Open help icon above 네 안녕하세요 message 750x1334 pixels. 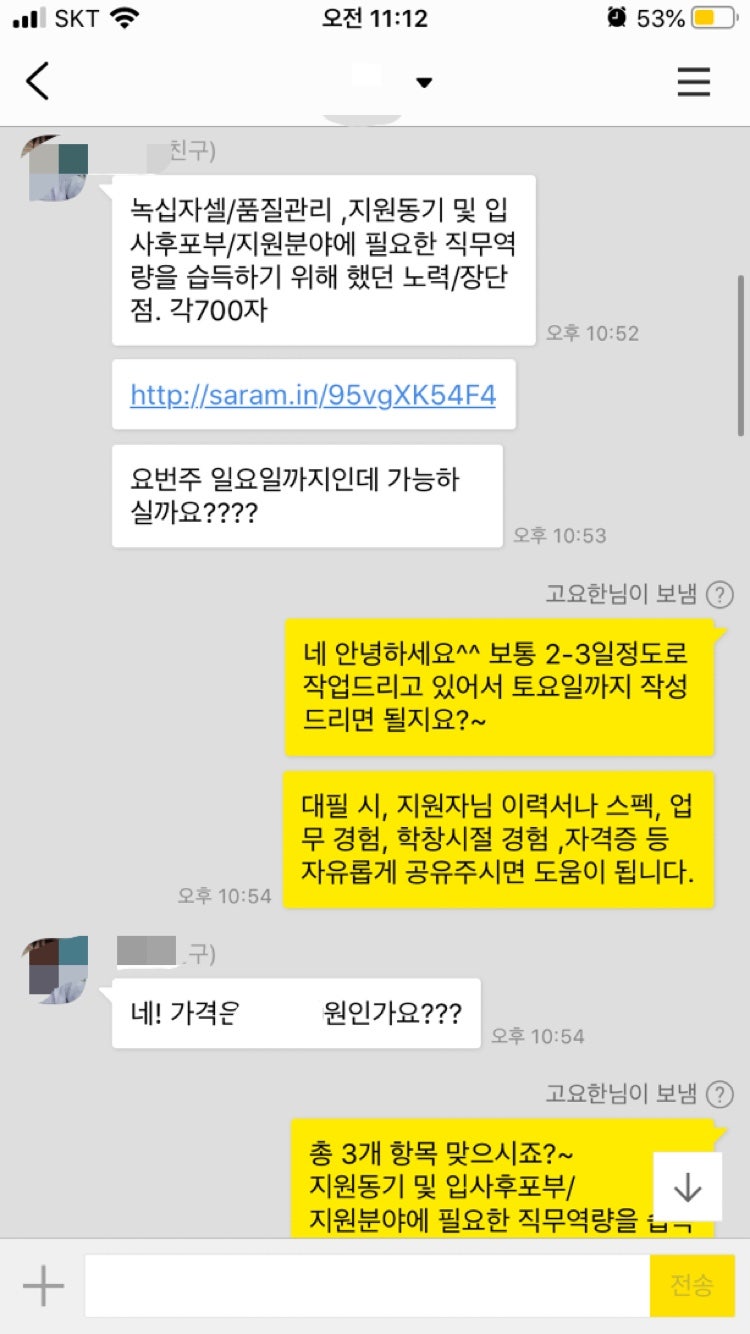click(719, 595)
